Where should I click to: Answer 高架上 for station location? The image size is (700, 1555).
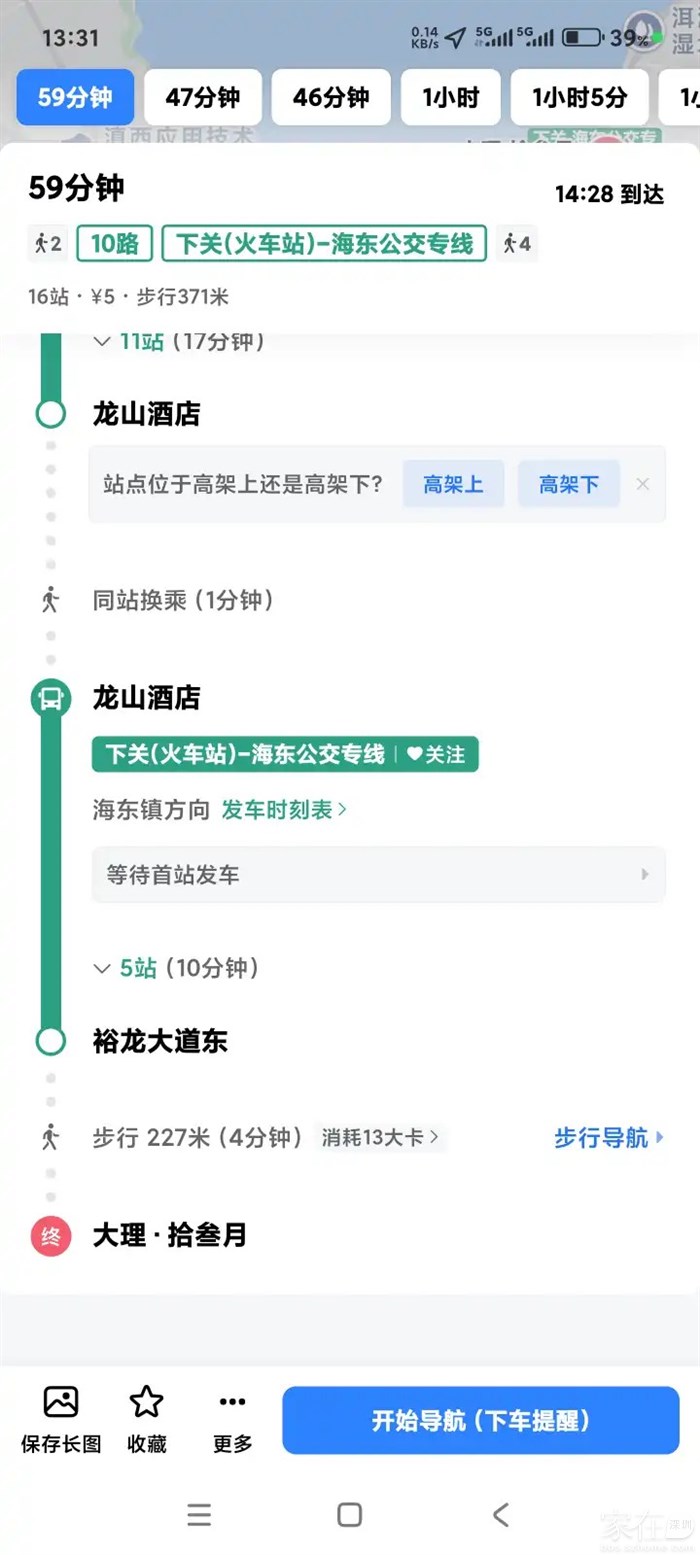[x=453, y=485]
